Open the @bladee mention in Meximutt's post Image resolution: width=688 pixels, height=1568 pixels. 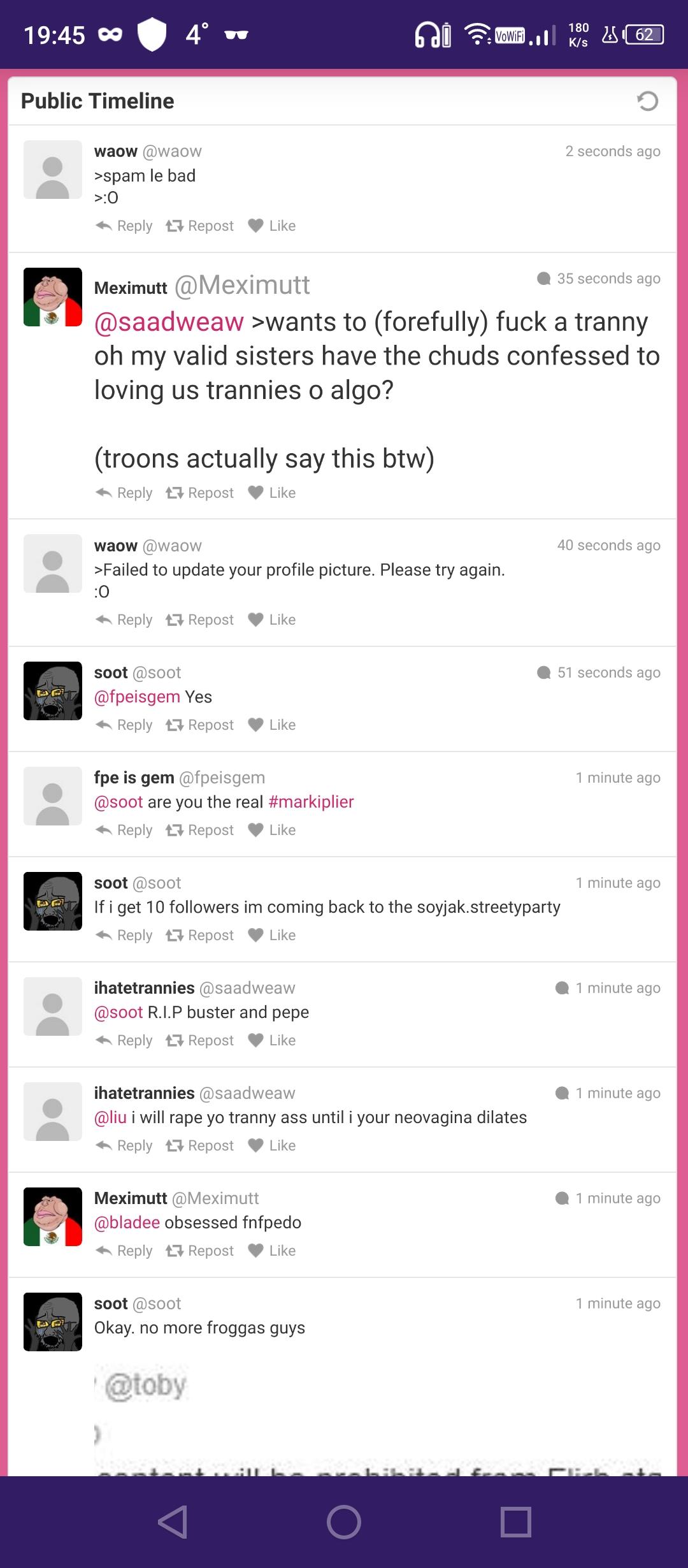pyautogui.click(x=127, y=1223)
